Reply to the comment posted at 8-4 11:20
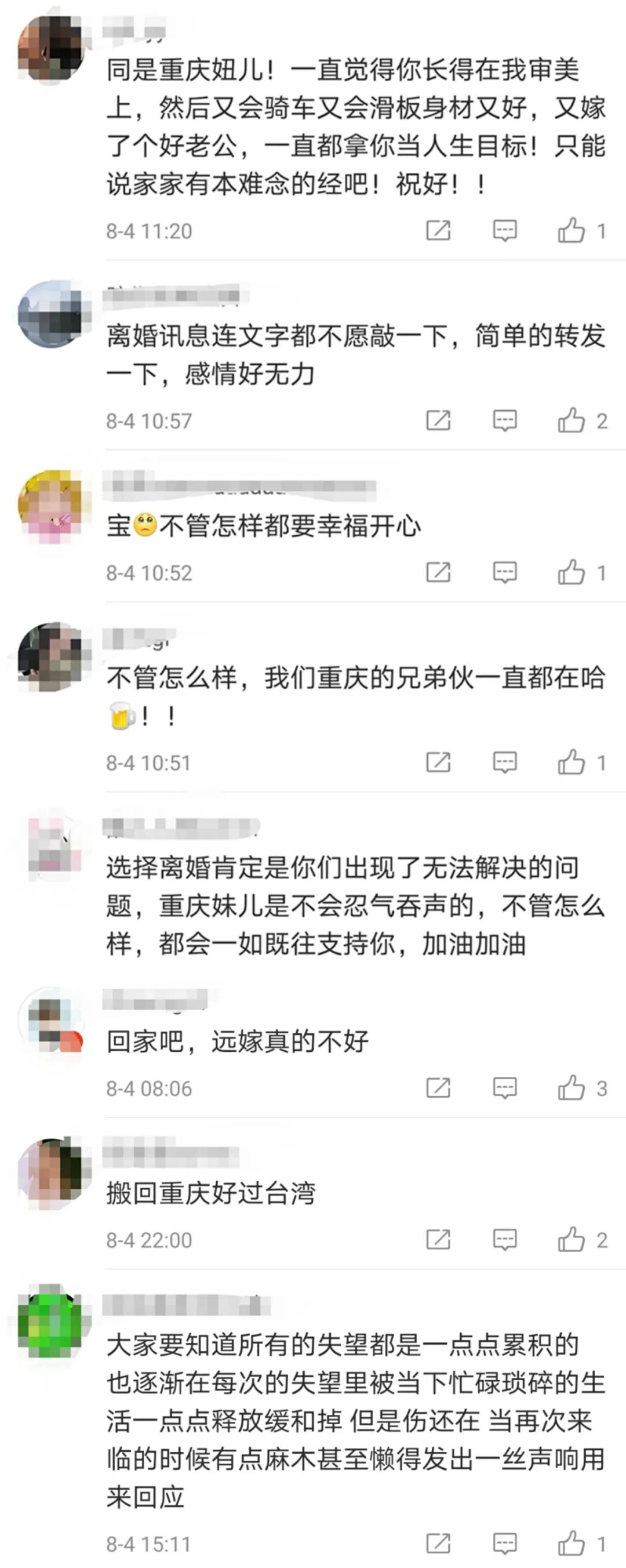This screenshot has height=1568, width=626. (x=504, y=231)
